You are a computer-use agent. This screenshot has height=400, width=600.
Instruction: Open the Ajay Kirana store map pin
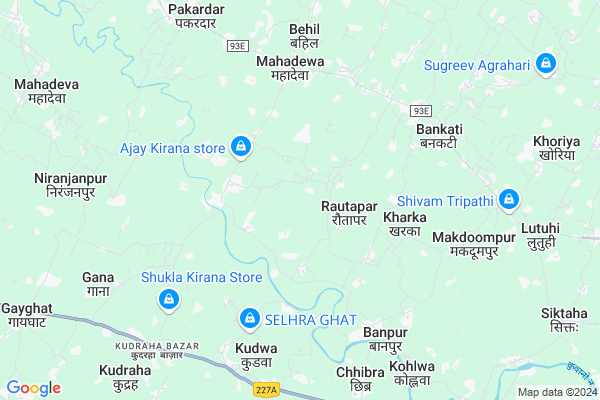pos(240,149)
